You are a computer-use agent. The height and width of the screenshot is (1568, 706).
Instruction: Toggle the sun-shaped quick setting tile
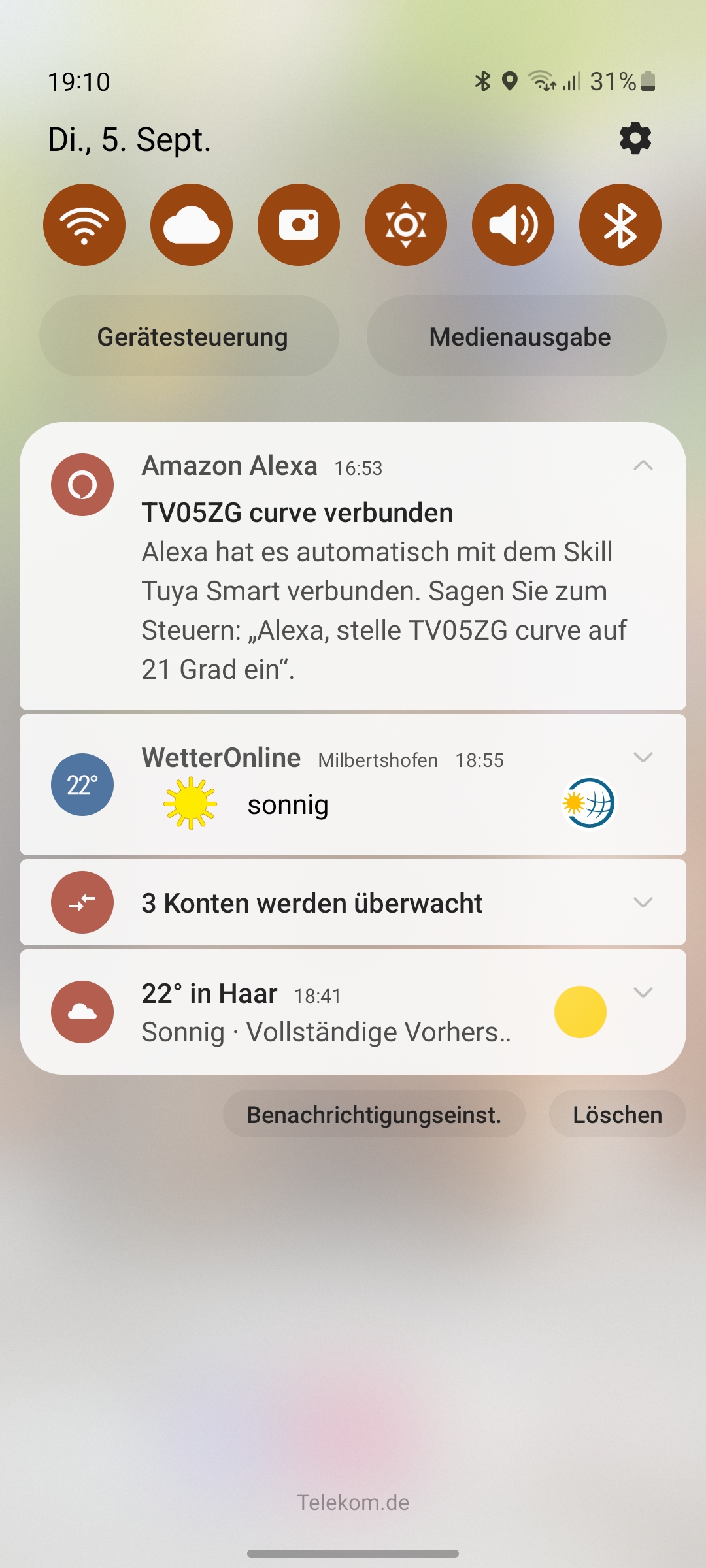pos(406,225)
